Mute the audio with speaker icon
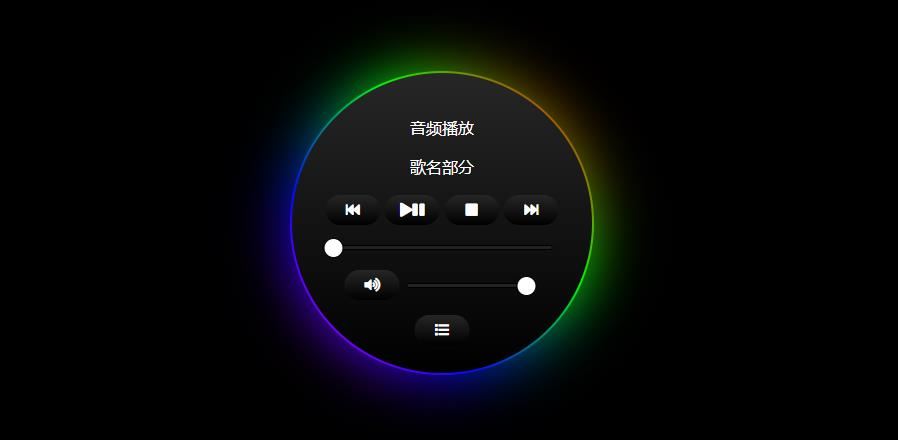This screenshot has width=898, height=440. 372,285
